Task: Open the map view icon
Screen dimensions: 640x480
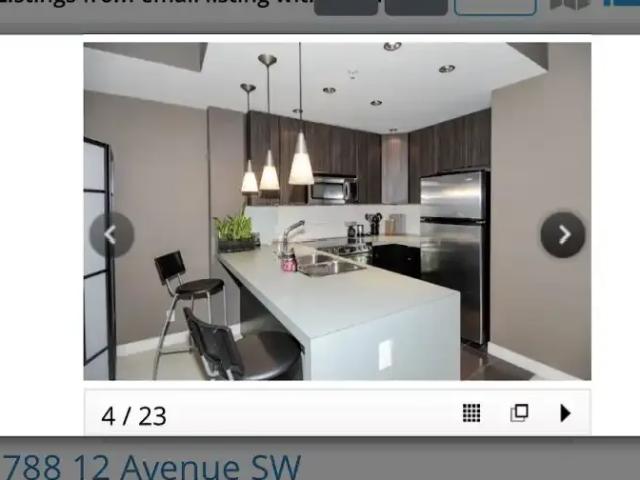Action: tap(570, 5)
